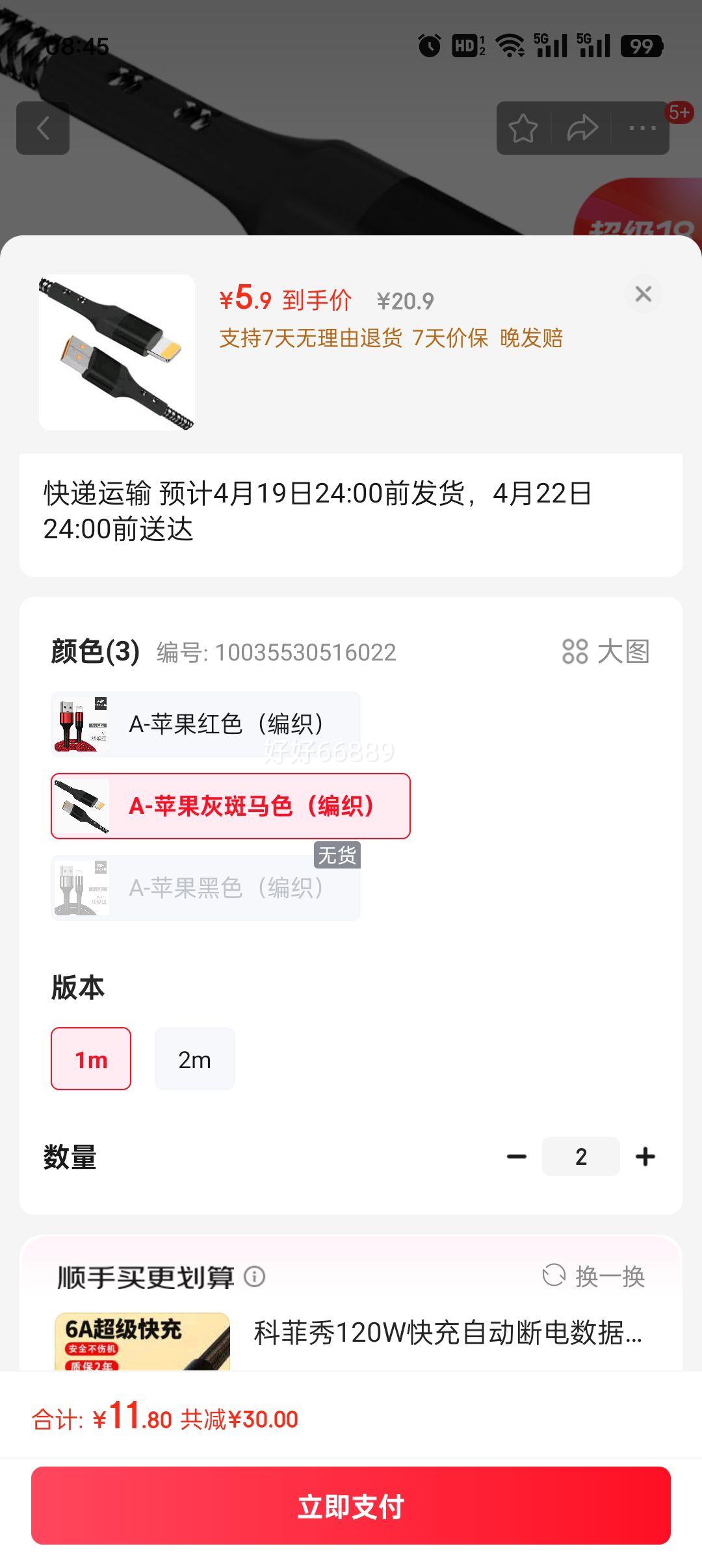
Task: Increase quantity with the plus button
Action: point(645,1156)
